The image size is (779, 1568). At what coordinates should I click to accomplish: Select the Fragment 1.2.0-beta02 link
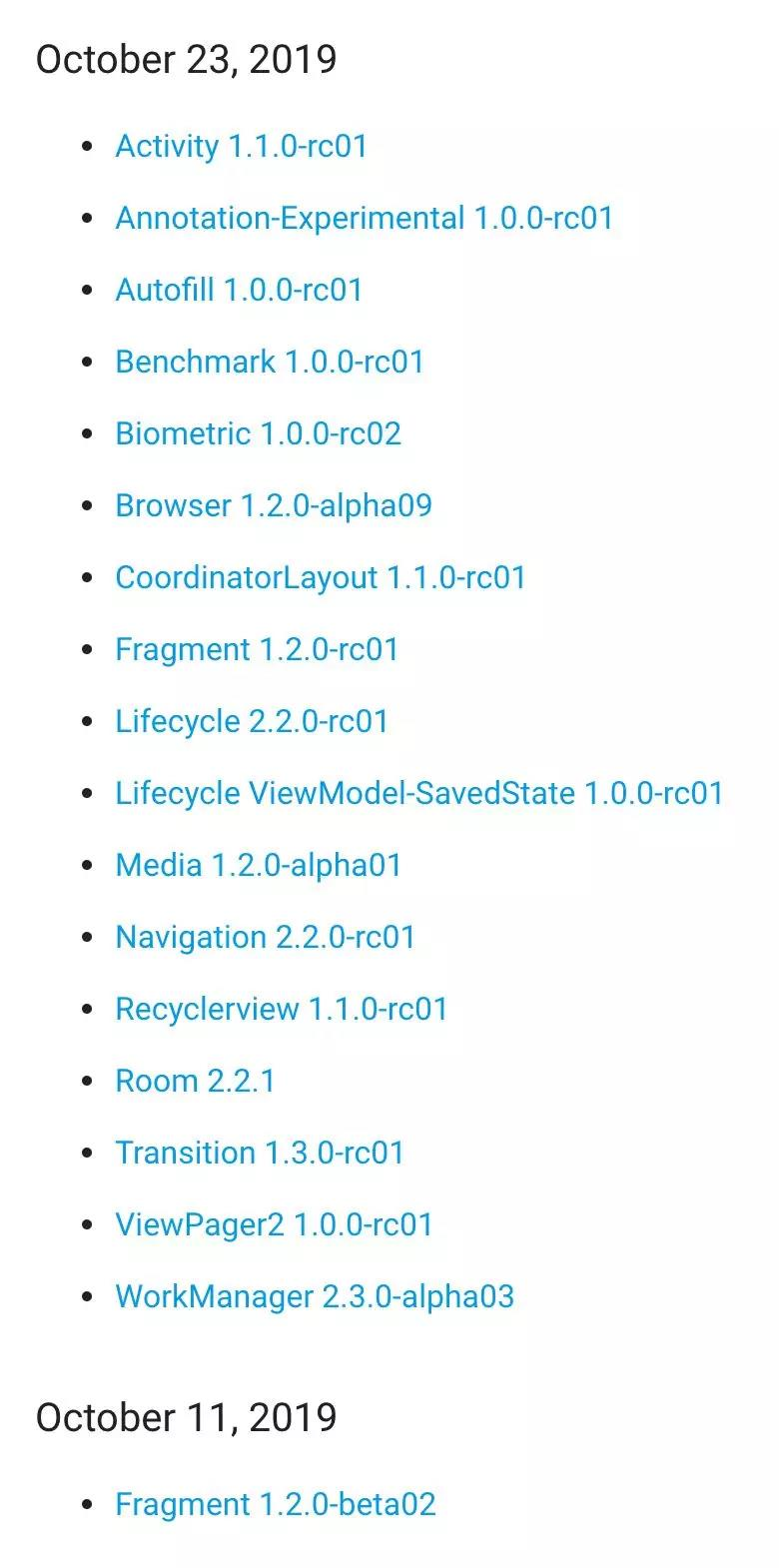pos(276,1504)
